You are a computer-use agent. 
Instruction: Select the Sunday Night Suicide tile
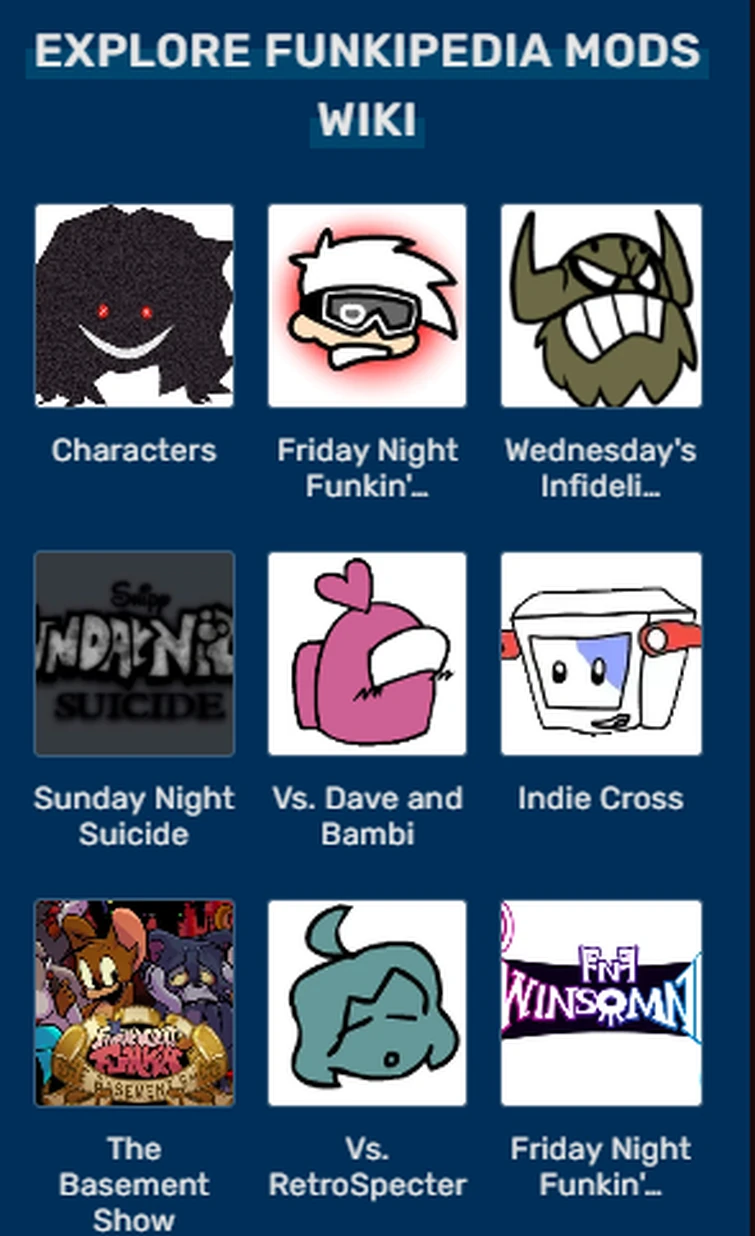[134, 653]
